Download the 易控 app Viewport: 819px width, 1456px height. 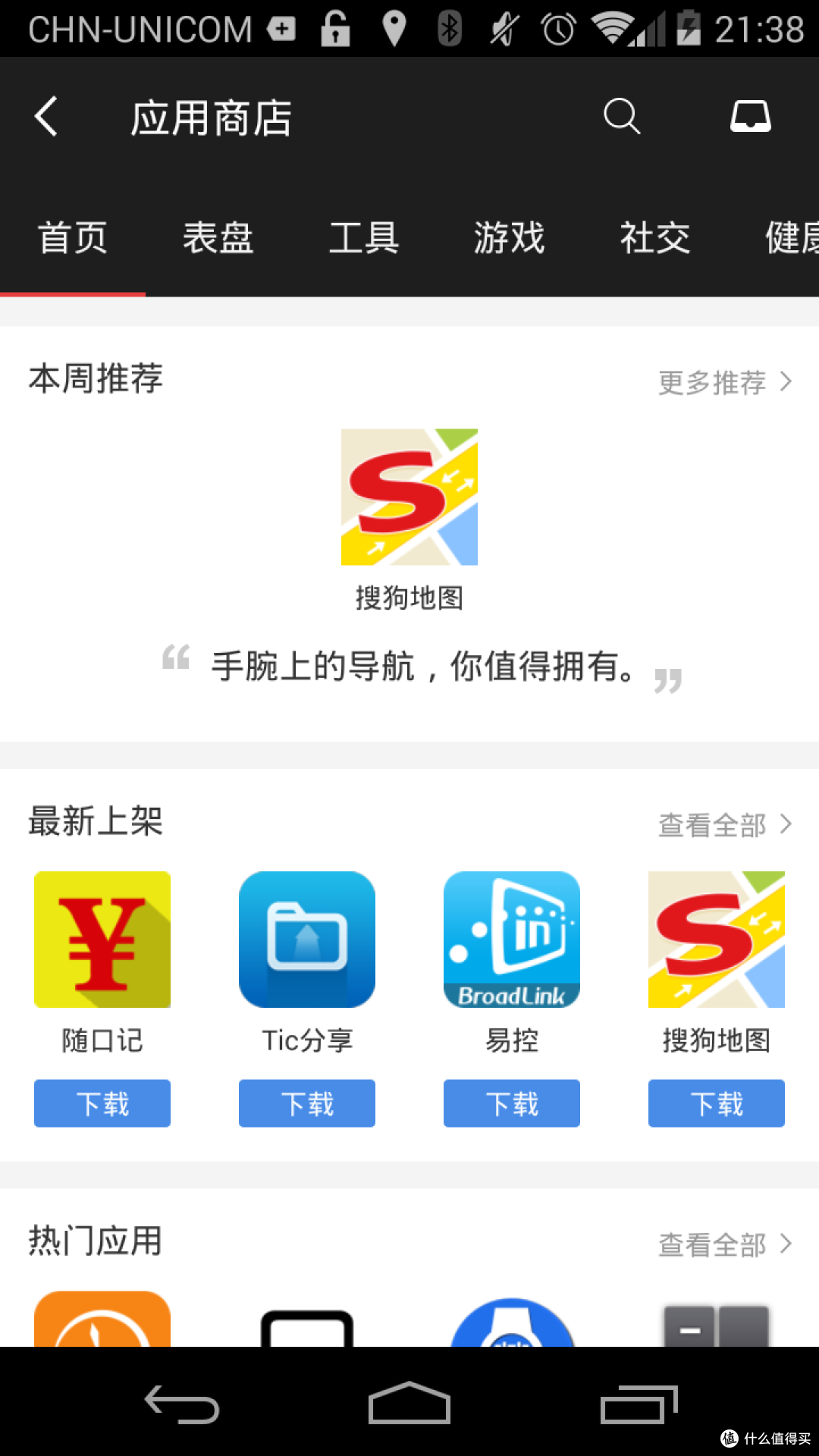pyautogui.click(x=512, y=1103)
